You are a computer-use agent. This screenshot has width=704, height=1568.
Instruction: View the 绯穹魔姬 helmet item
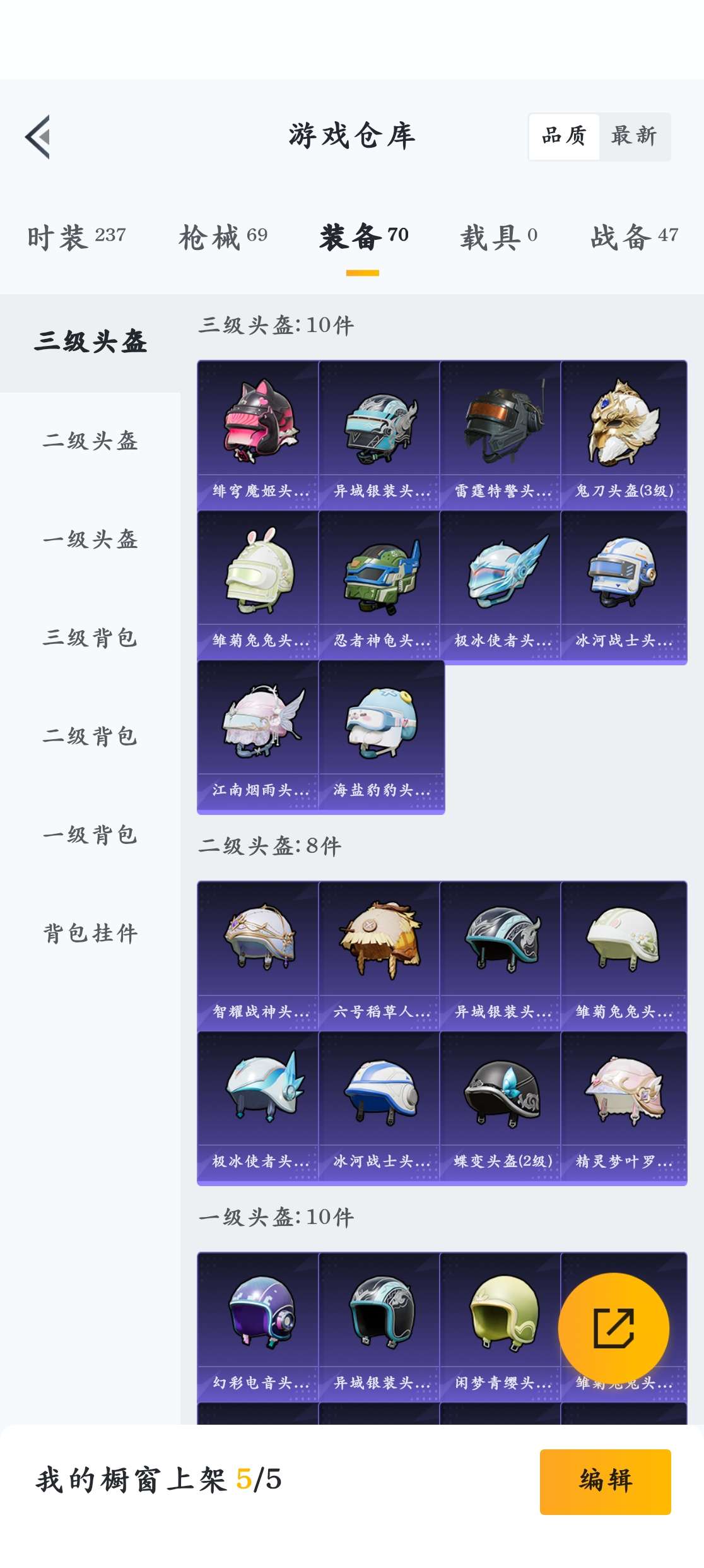pyautogui.click(x=258, y=436)
